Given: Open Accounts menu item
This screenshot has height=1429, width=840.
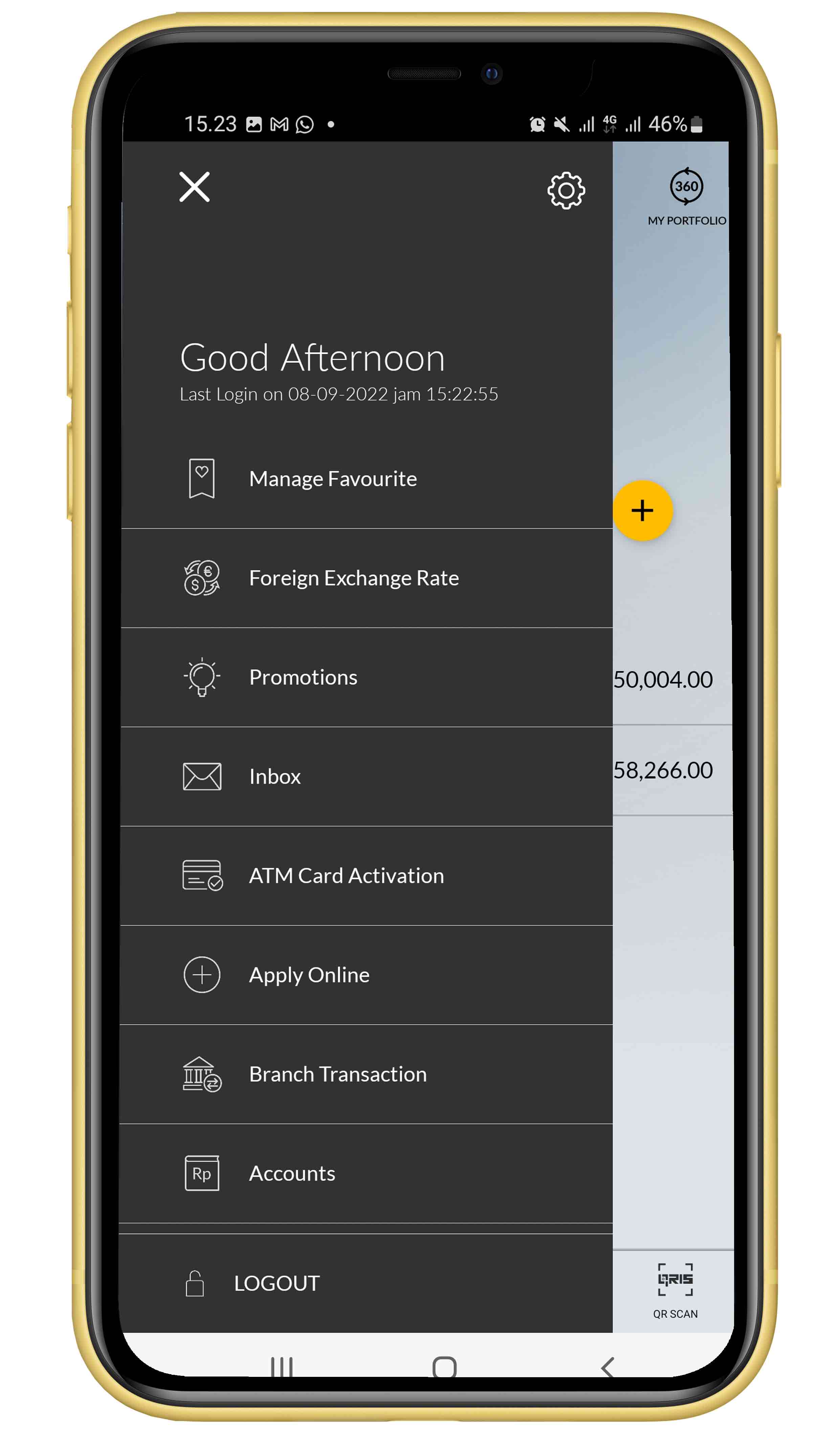Looking at the screenshot, I should (x=367, y=1174).
